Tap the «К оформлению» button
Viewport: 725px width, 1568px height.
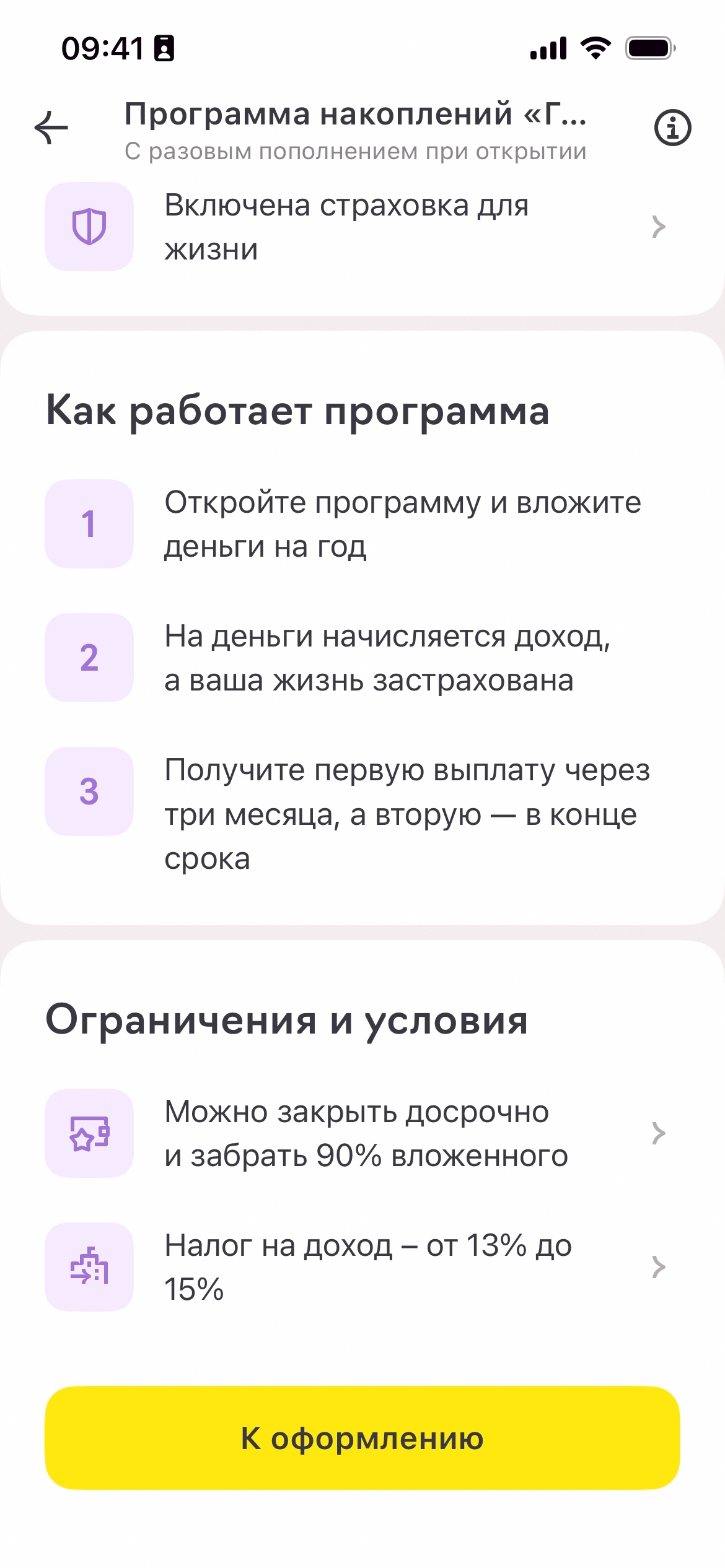[x=362, y=1438]
